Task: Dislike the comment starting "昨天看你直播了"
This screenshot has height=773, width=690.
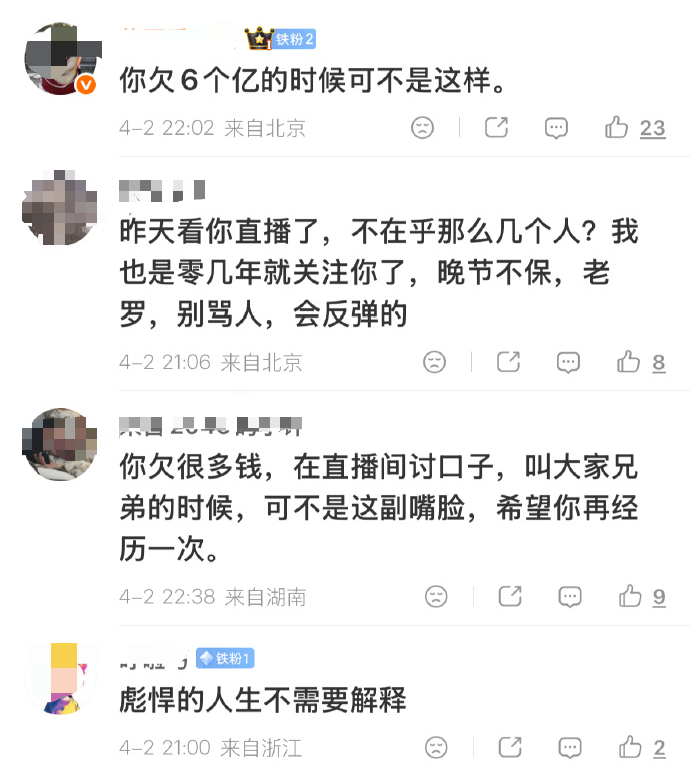Action: [x=435, y=362]
